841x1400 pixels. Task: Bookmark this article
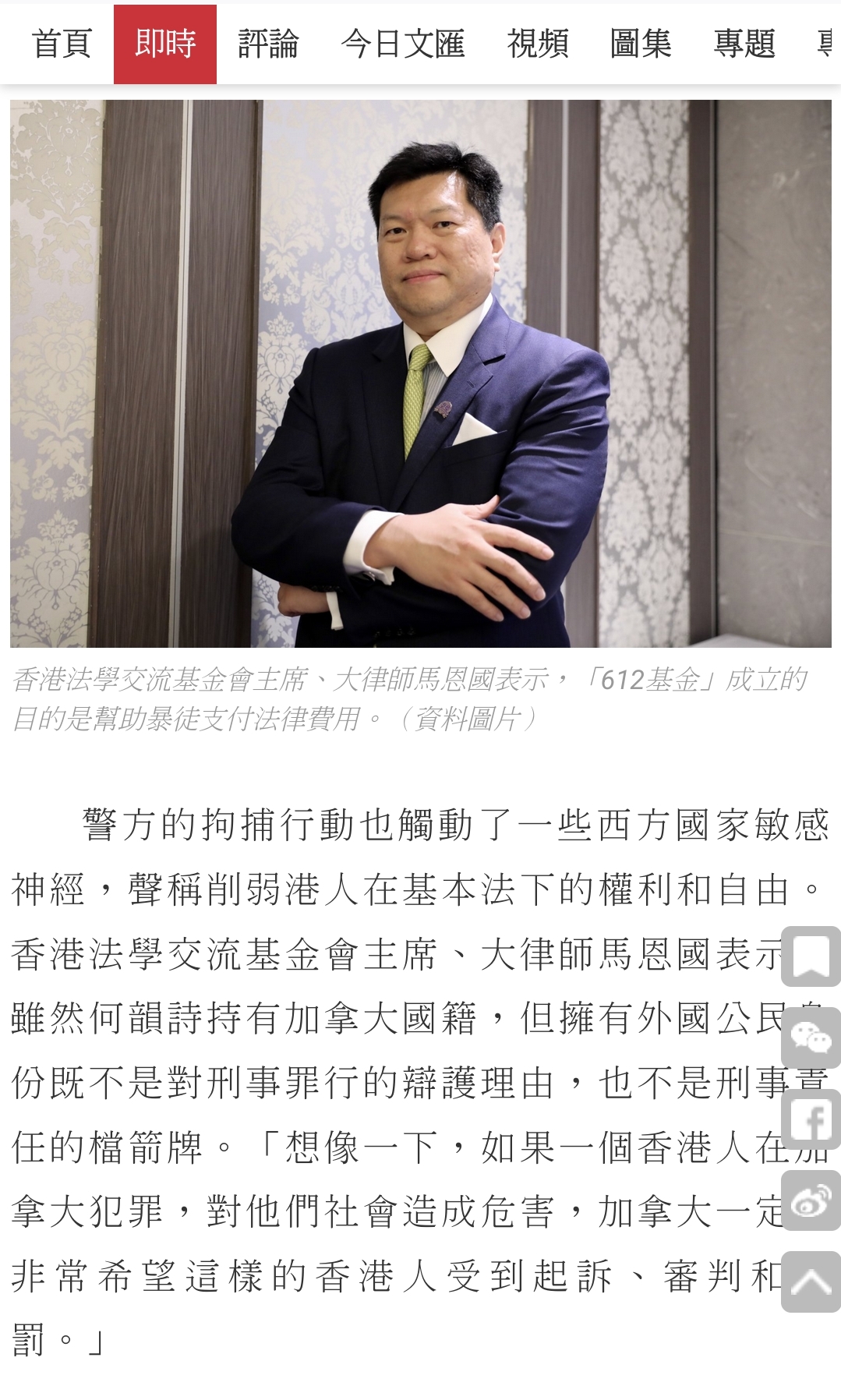click(x=811, y=956)
